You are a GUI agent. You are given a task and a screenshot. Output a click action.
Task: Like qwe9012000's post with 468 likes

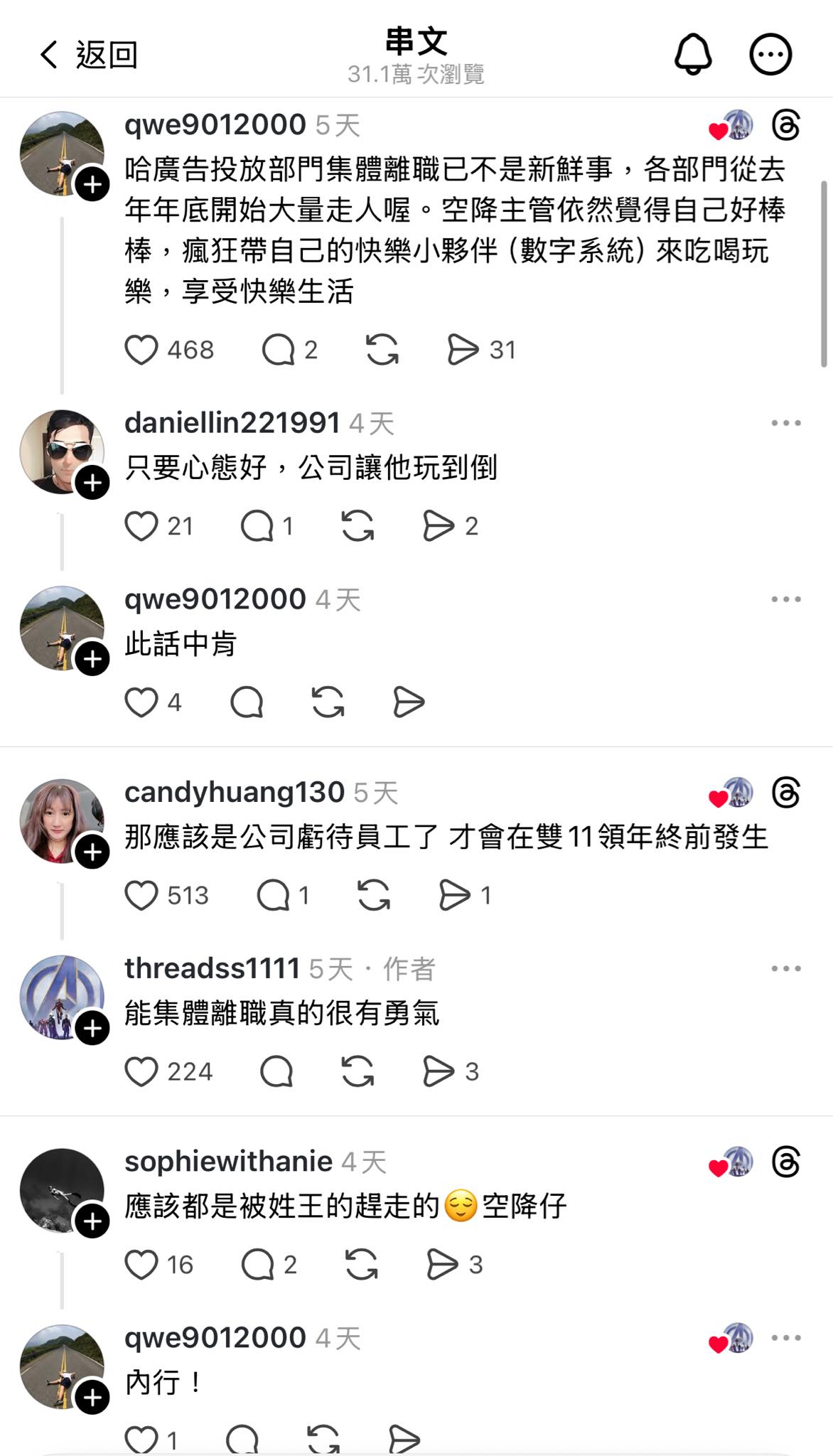click(x=141, y=350)
